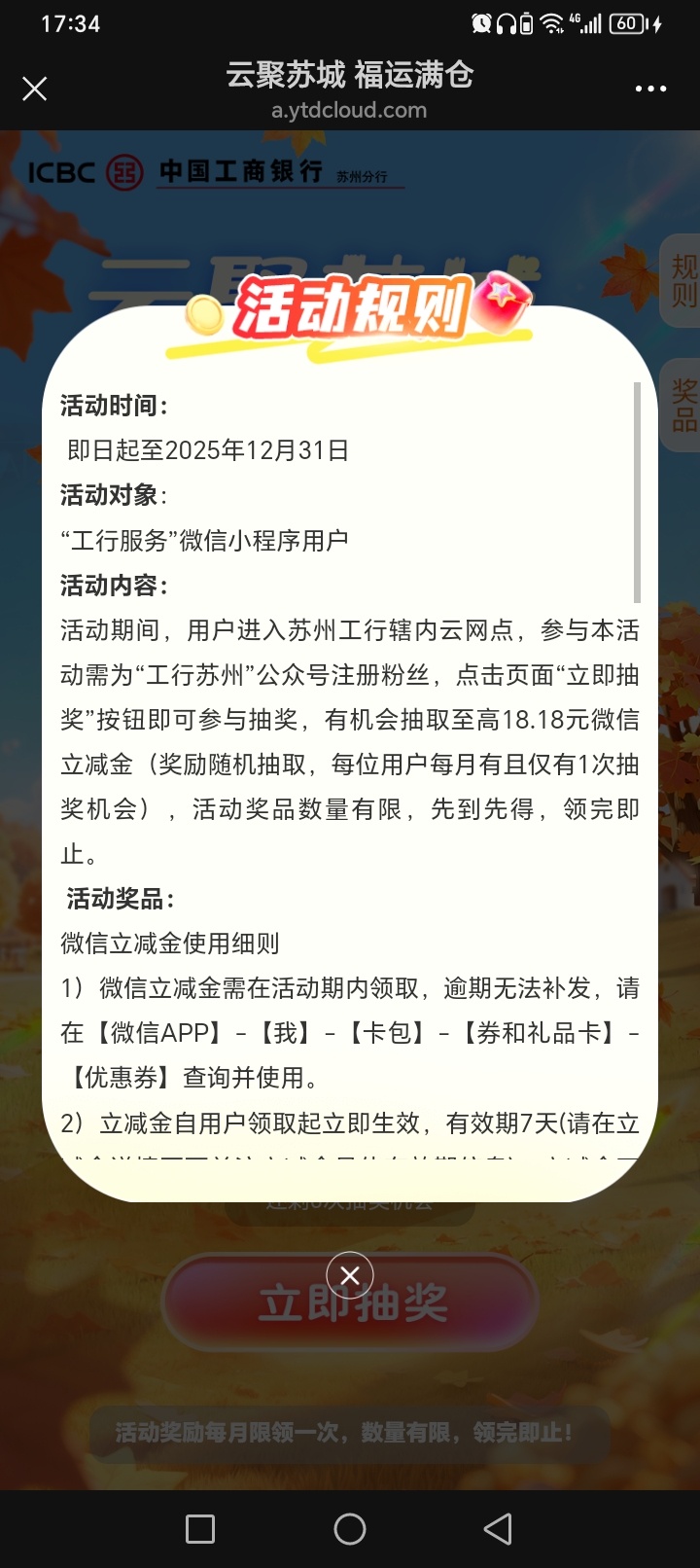Viewport: 700px width, 1568px height.
Task: Tap the system back button
Action: click(x=498, y=1529)
